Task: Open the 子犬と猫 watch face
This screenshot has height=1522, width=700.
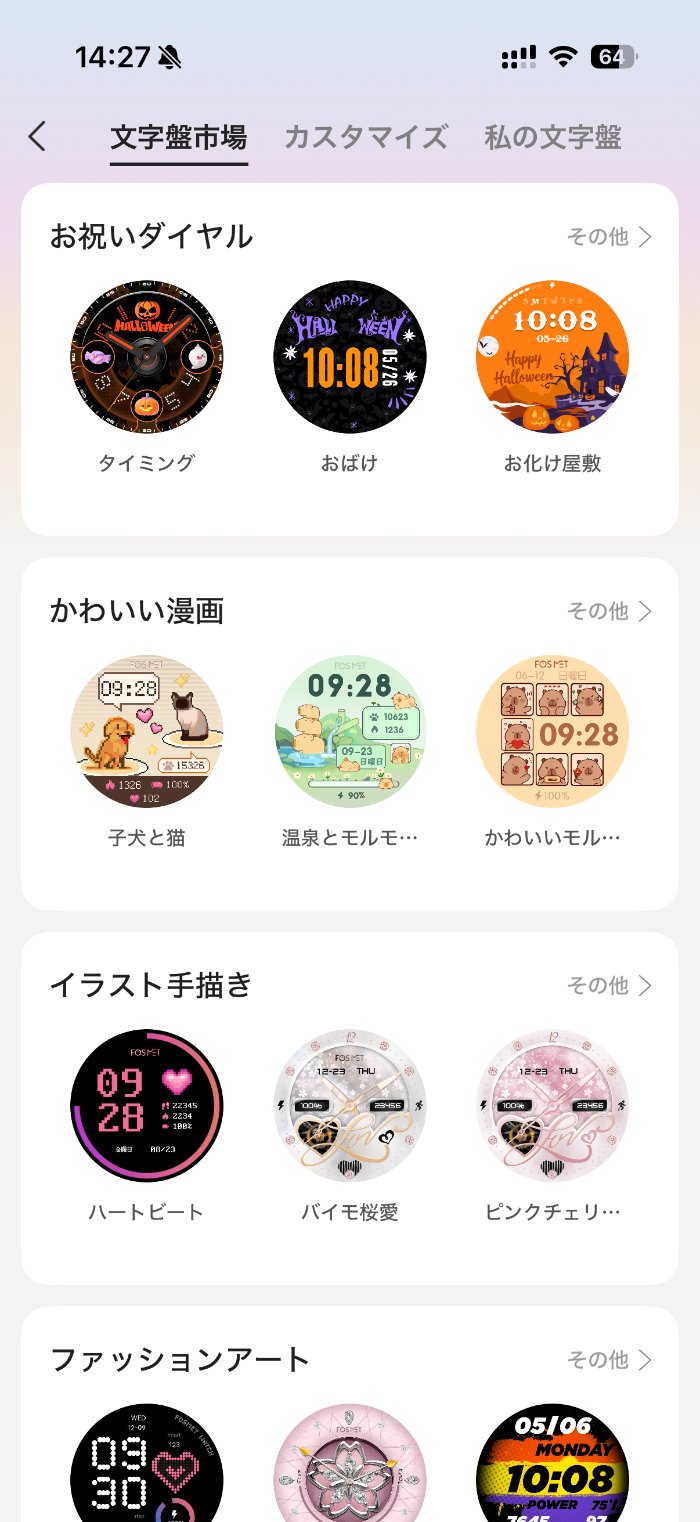Action: tap(147, 732)
